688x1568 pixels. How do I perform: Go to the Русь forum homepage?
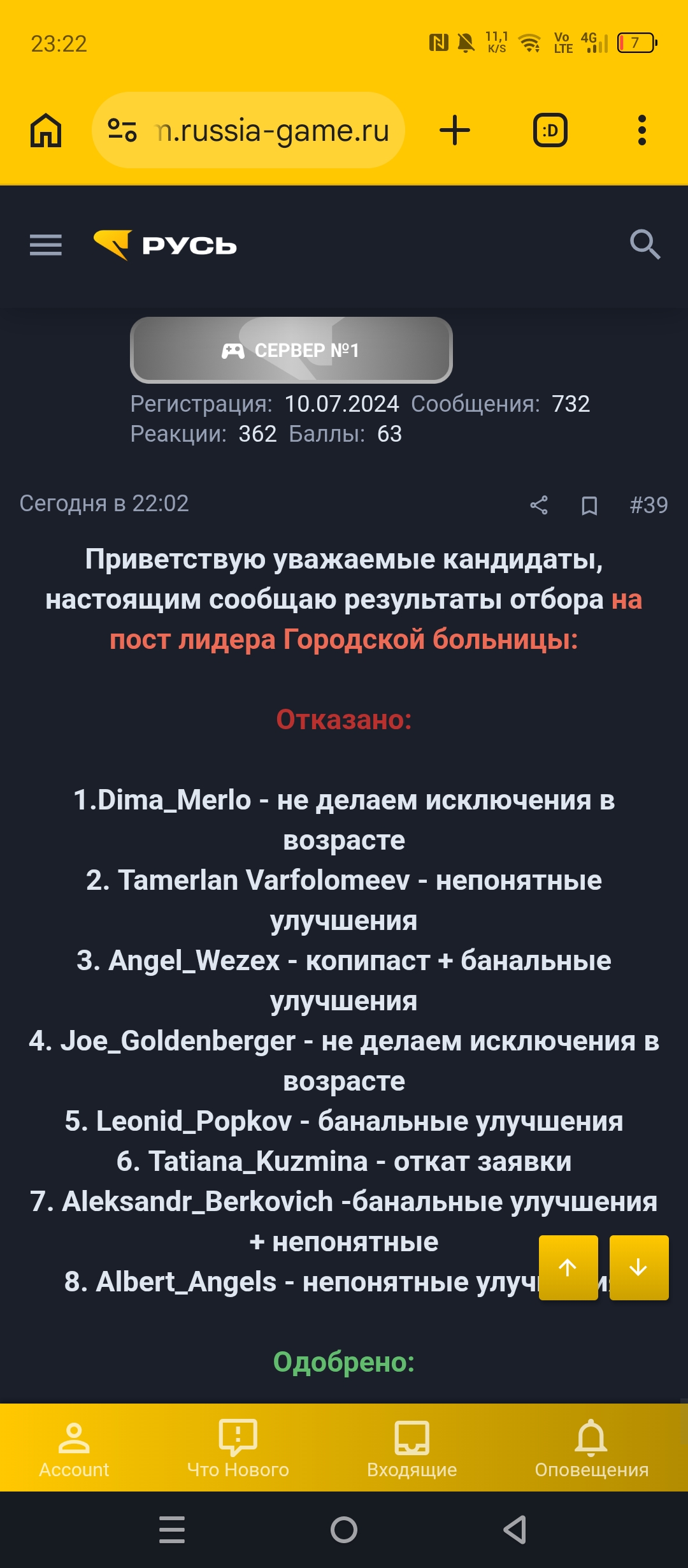(x=166, y=245)
